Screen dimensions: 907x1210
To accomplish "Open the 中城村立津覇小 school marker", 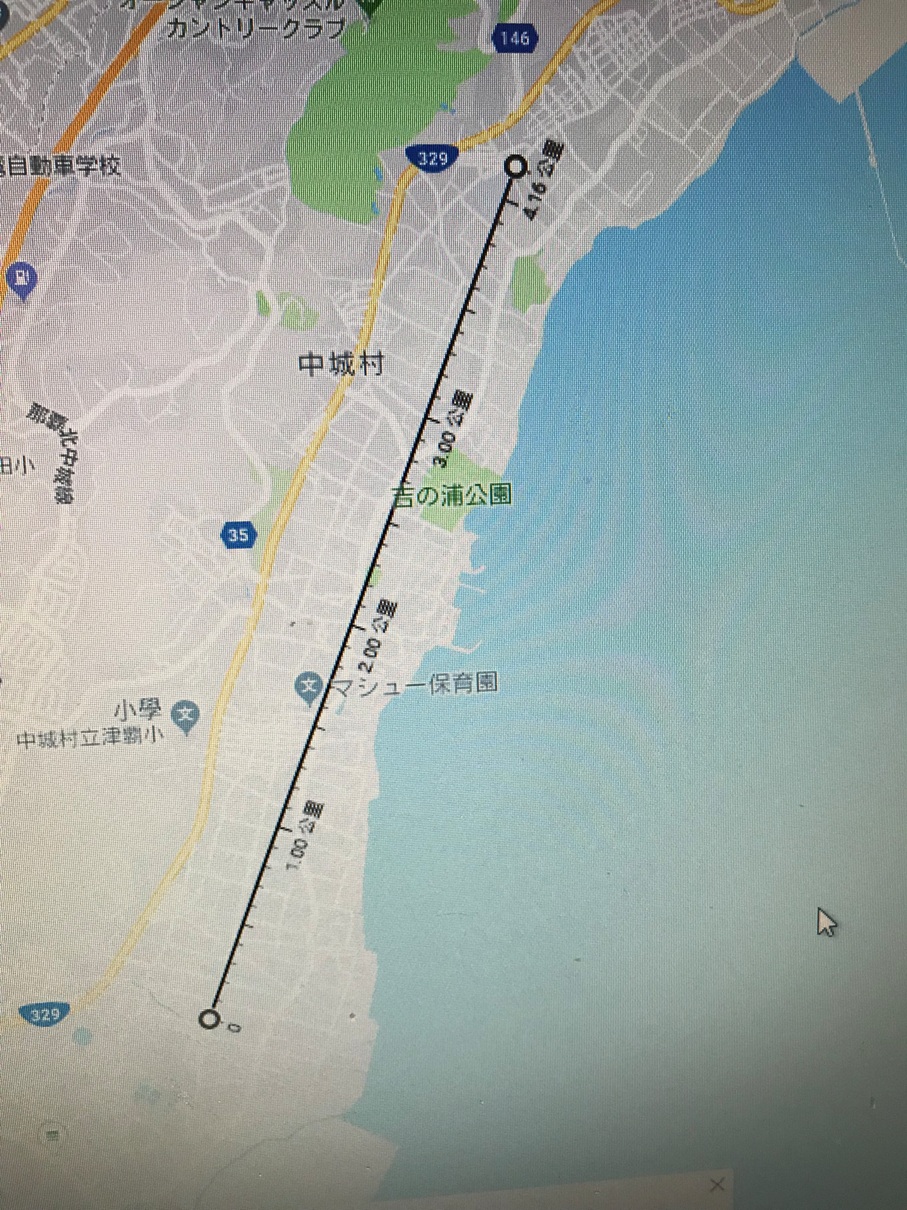I will (x=185, y=714).
